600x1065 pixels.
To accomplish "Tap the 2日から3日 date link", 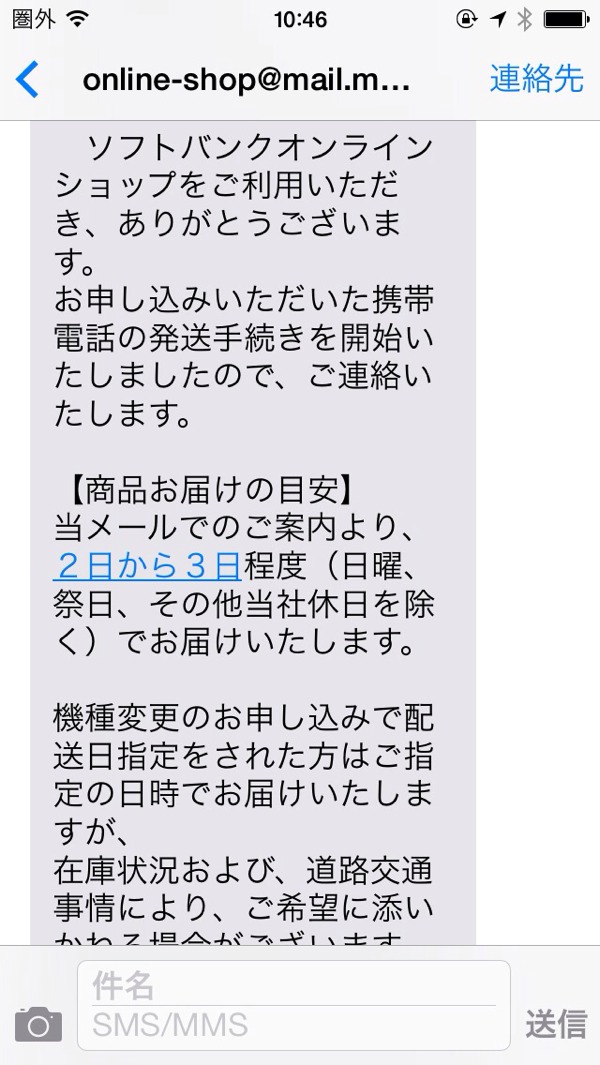I will pyautogui.click(x=147, y=566).
